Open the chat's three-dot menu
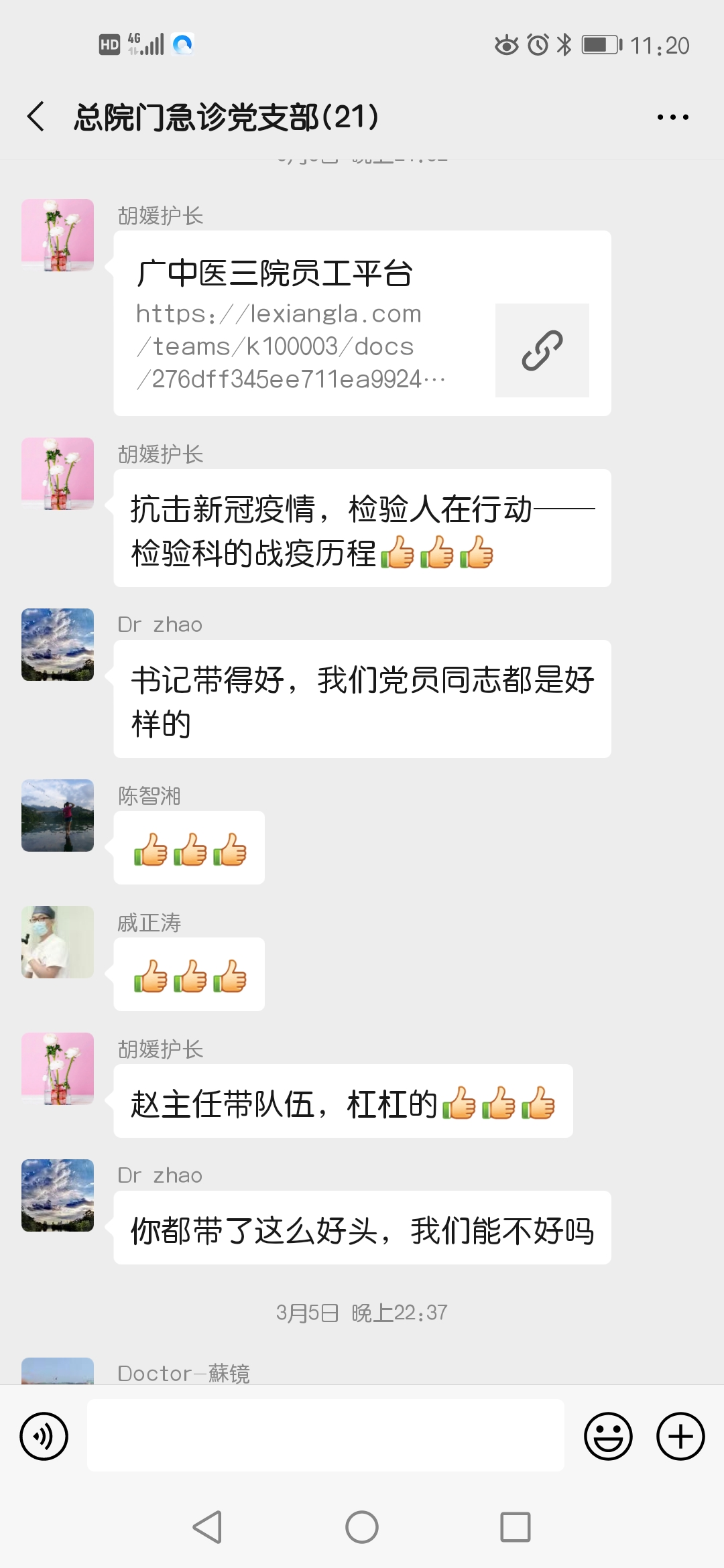 (x=672, y=117)
